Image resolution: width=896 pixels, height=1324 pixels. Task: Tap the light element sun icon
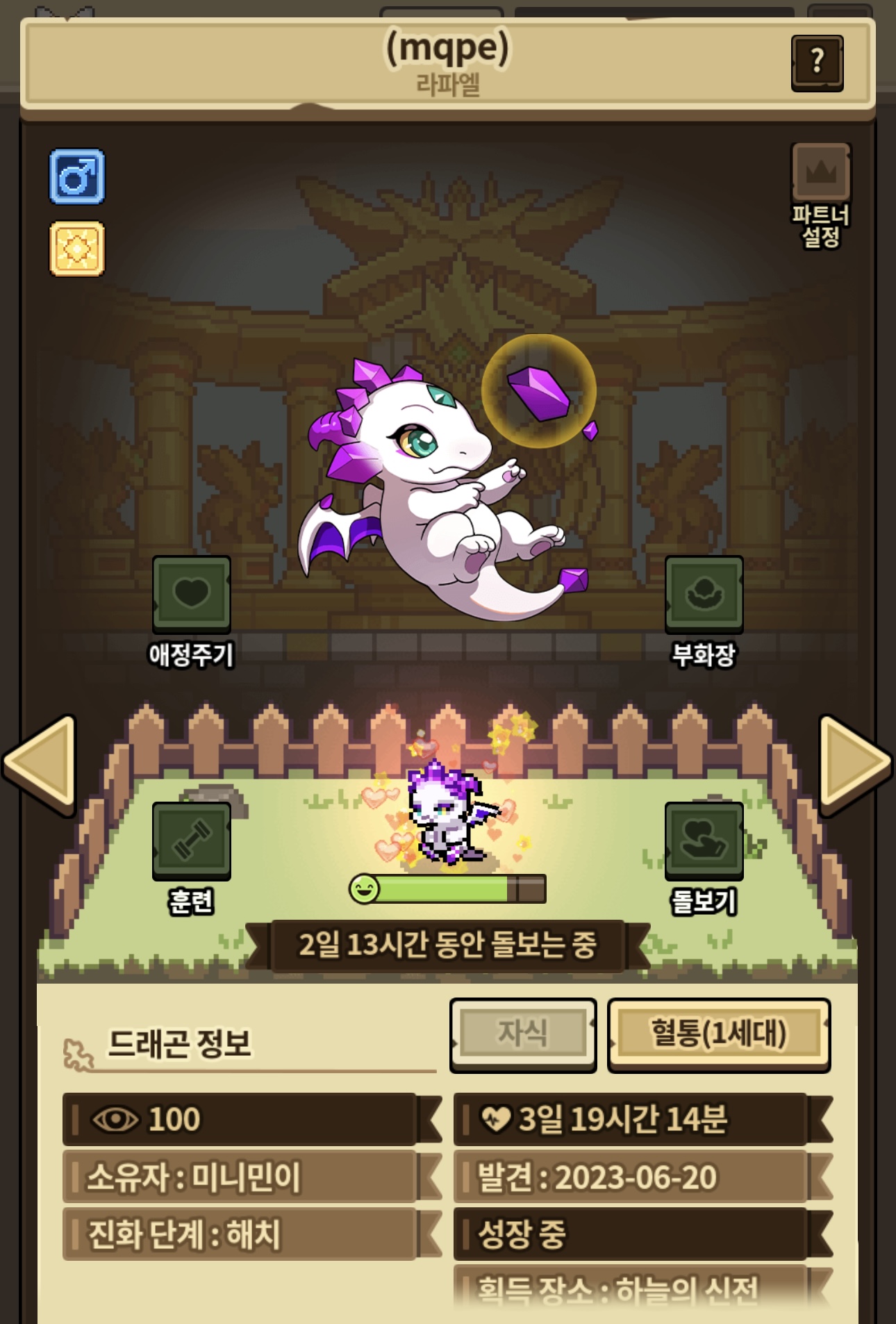pos(77,249)
